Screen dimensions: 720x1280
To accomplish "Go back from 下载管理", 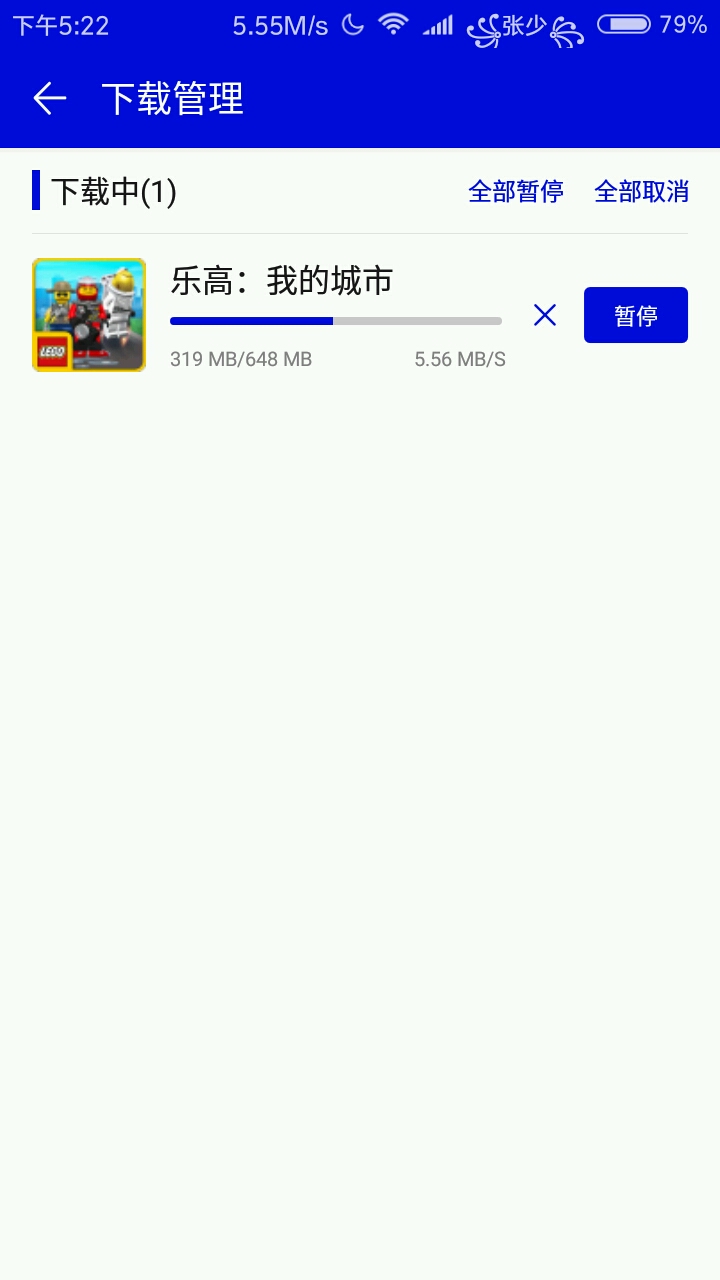I will click(x=49, y=98).
